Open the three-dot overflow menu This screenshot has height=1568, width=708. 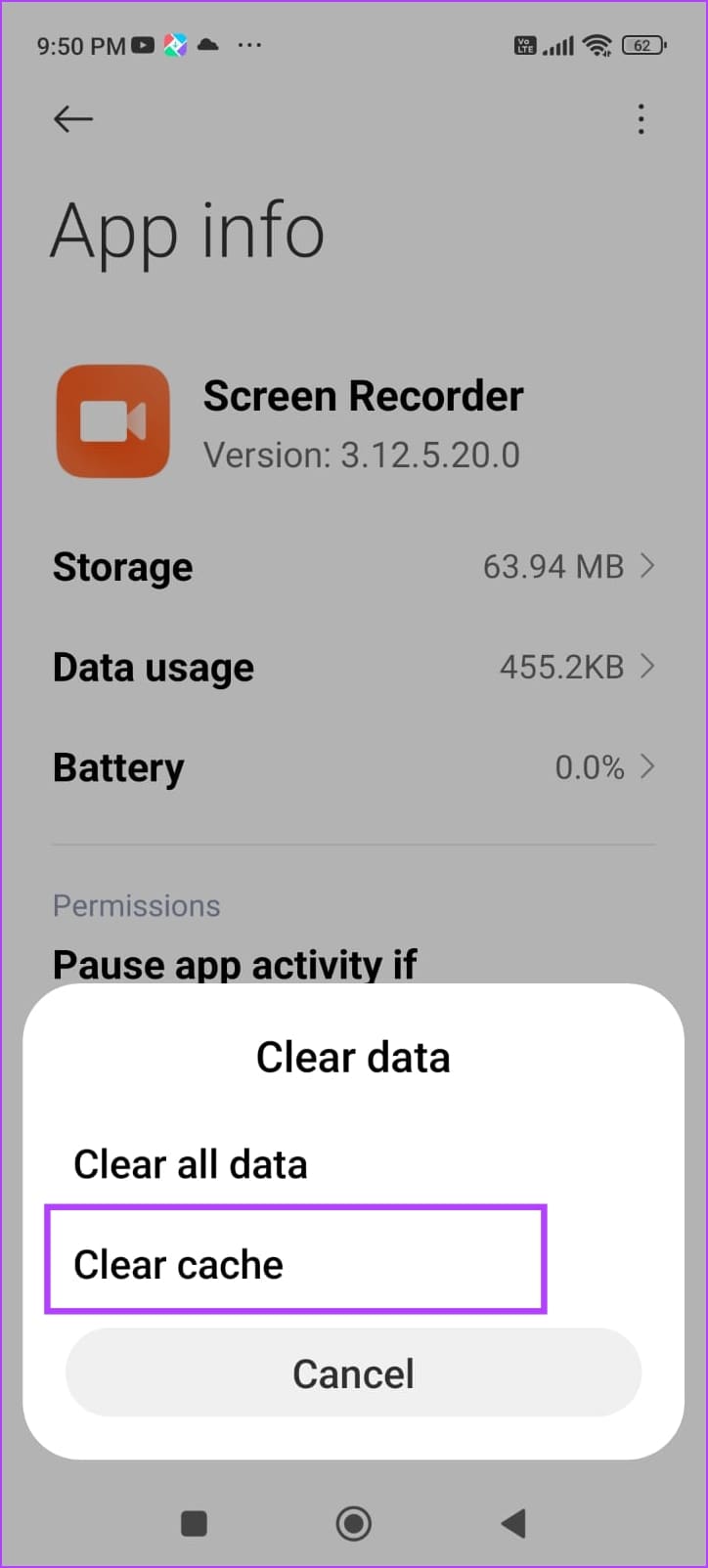(x=641, y=118)
